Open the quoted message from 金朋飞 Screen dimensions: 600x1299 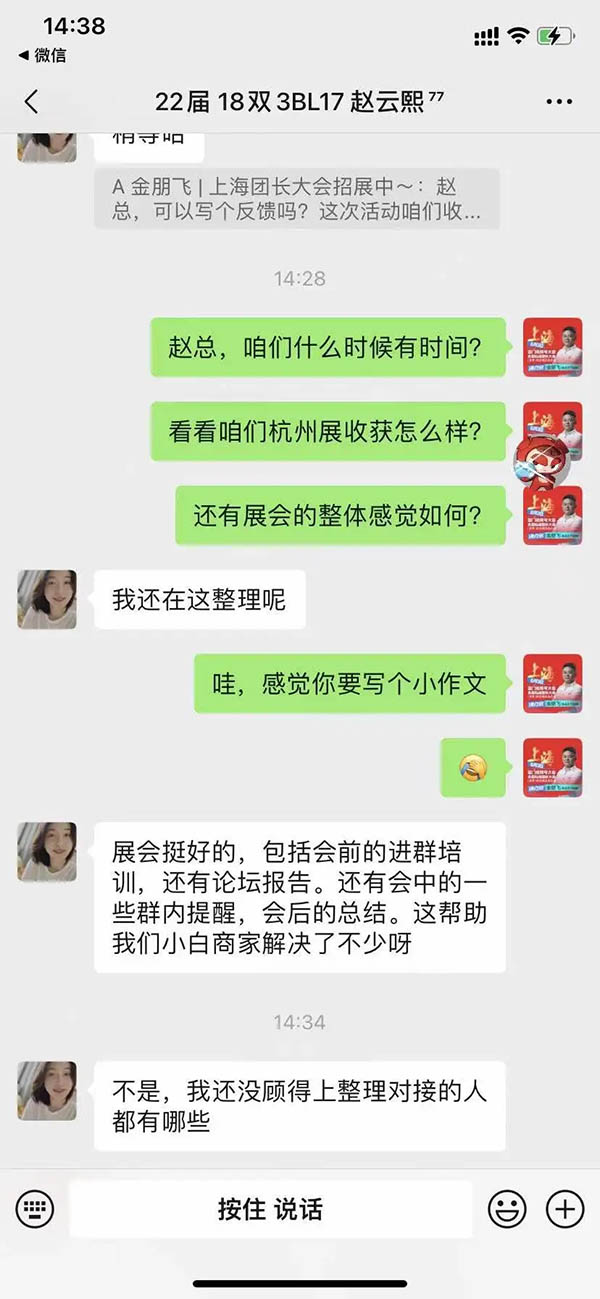(x=297, y=199)
